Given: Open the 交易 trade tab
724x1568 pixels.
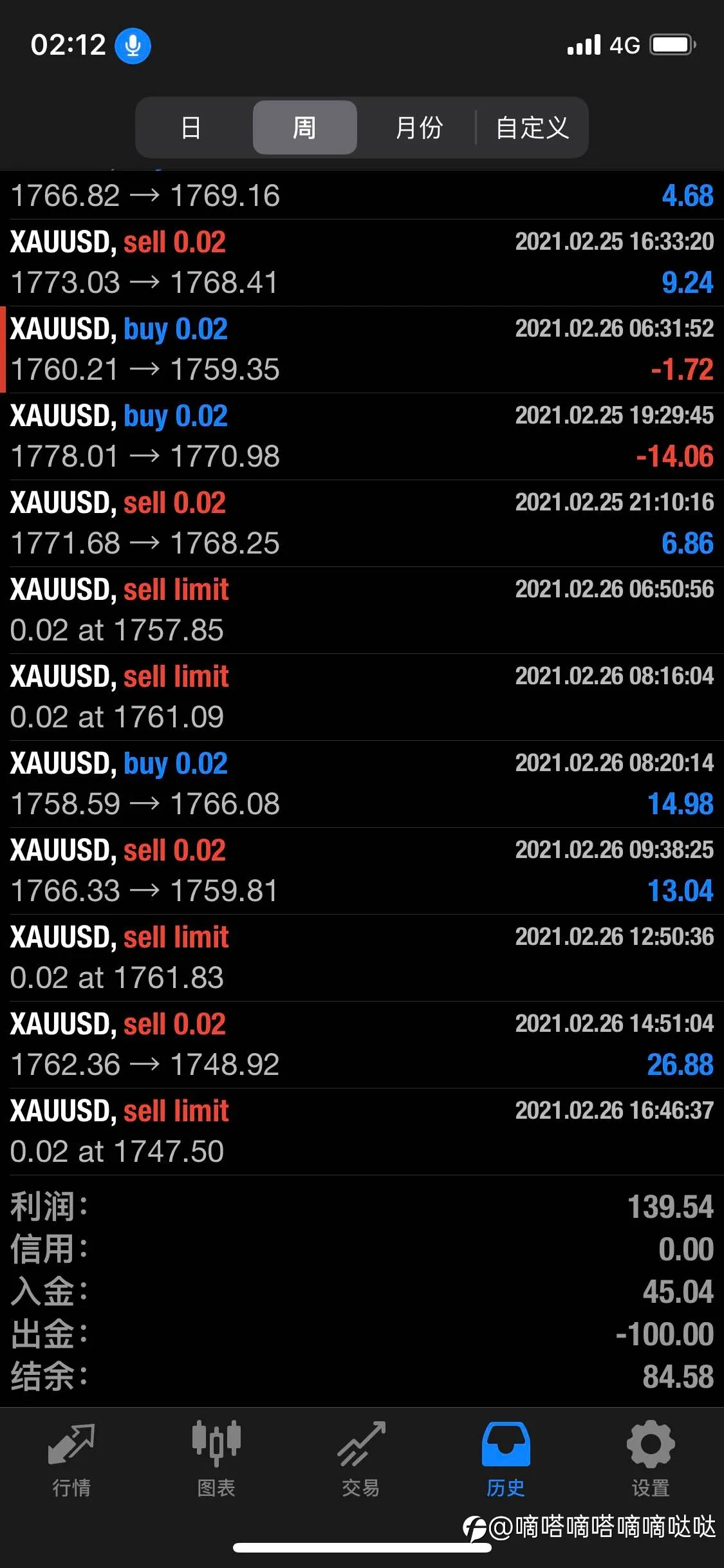Looking at the screenshot, I should pyautogui.click(x=361, y=1459).
